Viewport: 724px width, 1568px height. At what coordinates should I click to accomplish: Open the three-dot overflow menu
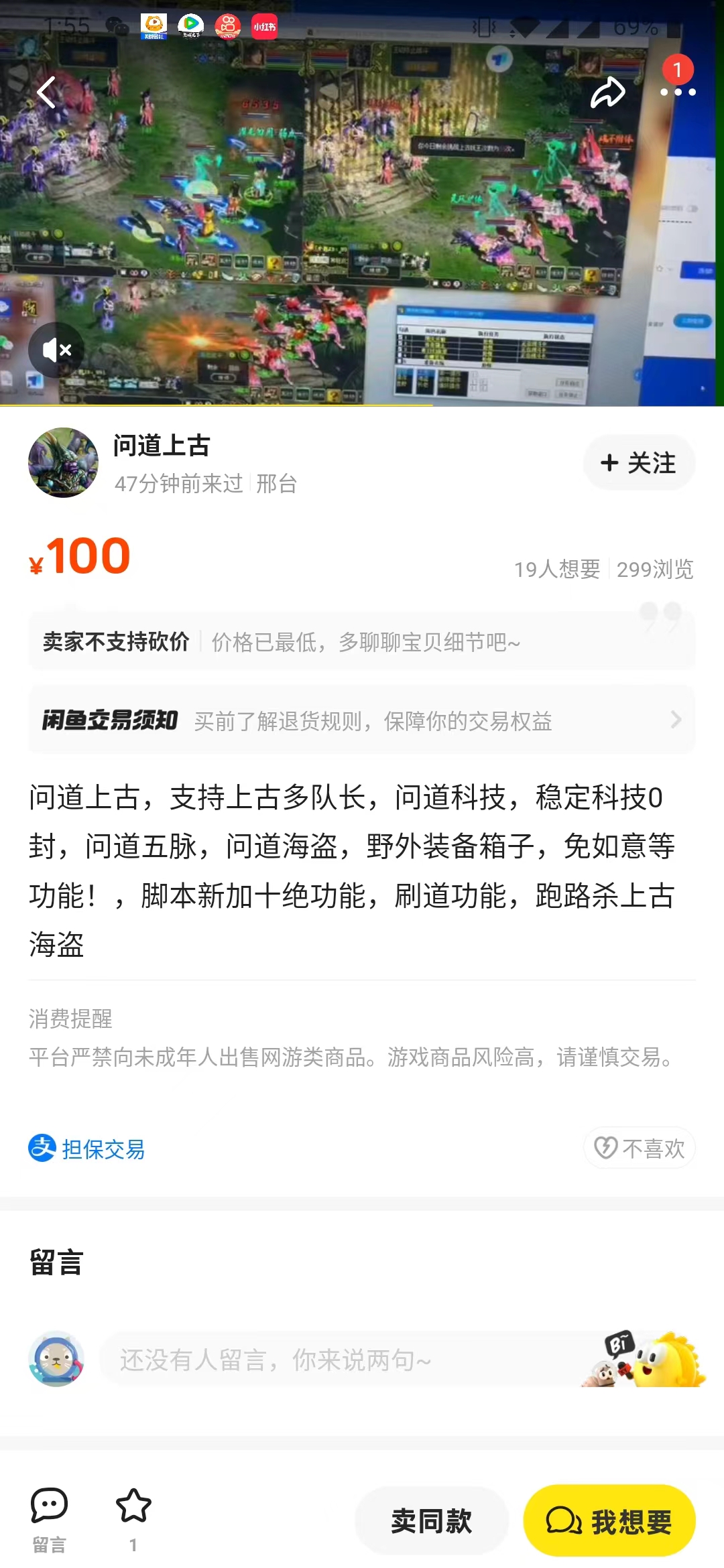[x=678, y=92]
